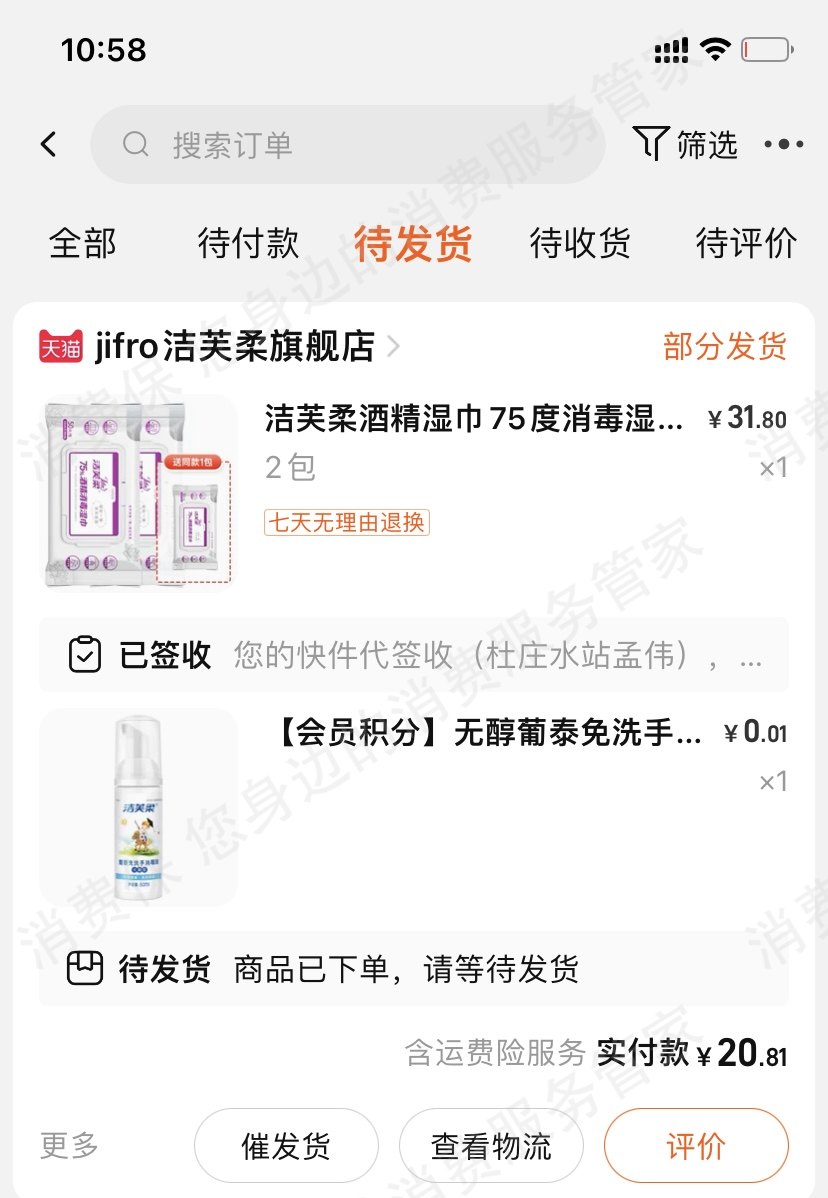Open the three-dot overflow menu
The image size is (828, 1198).
pos(783,144)
